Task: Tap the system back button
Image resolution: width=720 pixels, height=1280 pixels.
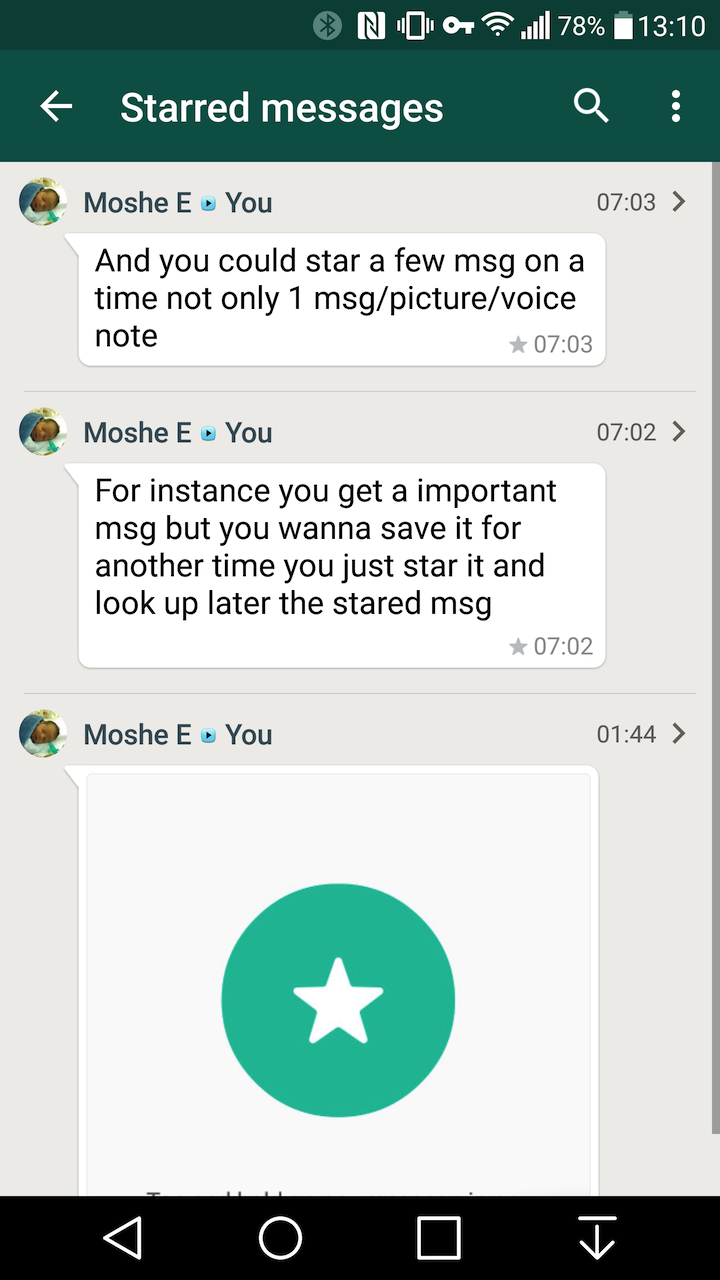Action: point(123,1238)
